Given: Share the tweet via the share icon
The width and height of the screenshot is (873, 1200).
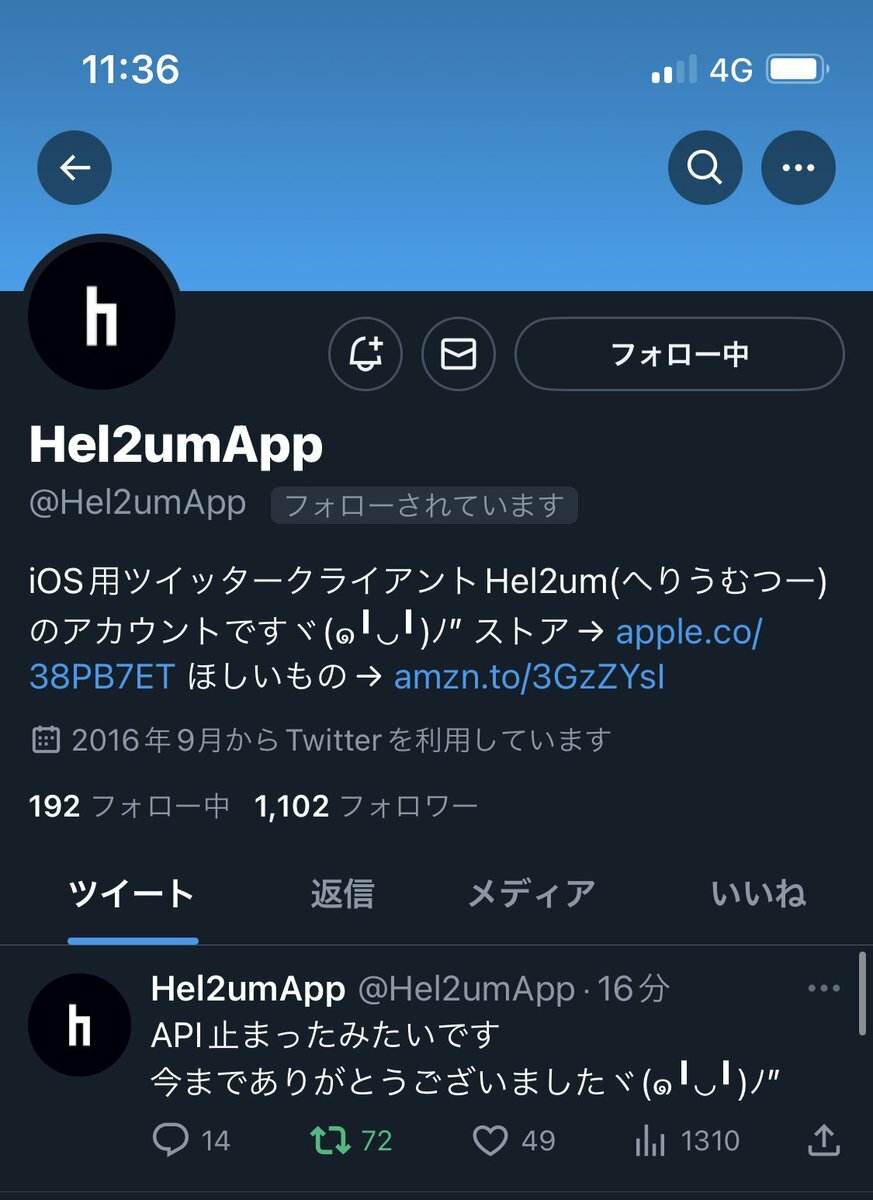Looking at the screenshot, I should tap(822, 1140).
